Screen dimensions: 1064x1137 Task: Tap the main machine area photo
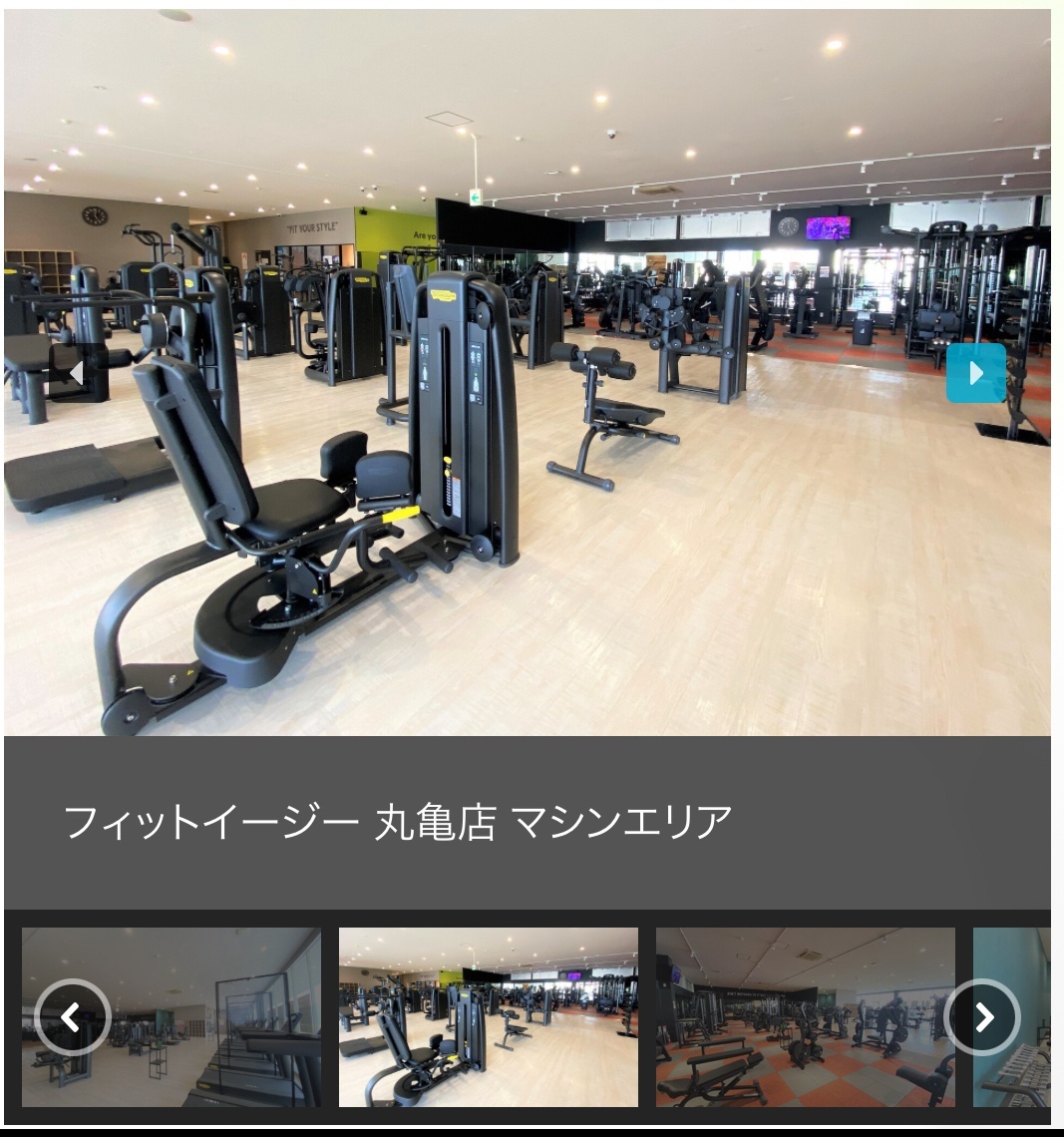tap(527, 499)
